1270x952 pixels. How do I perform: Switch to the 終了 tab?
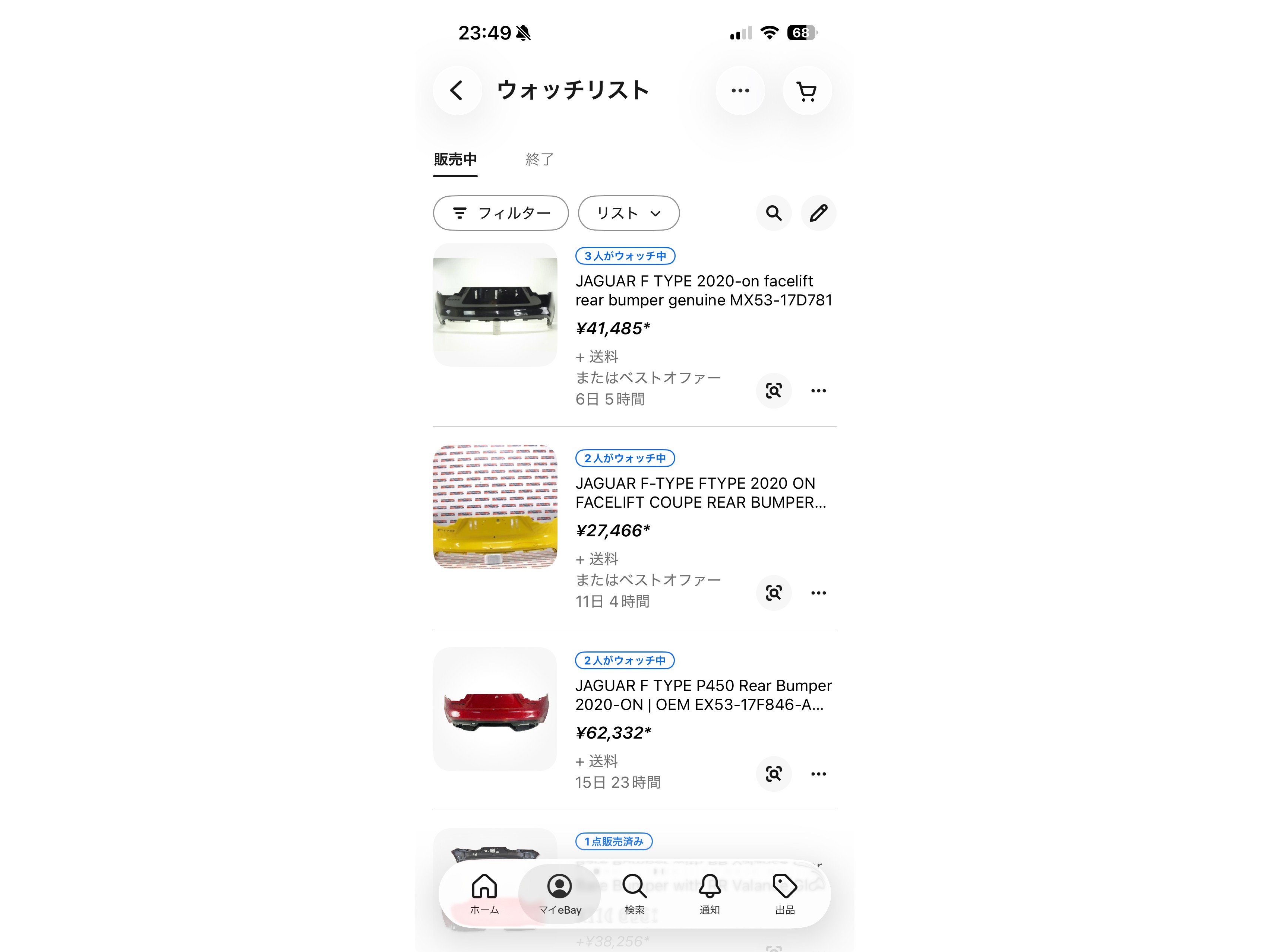(539, 159)
